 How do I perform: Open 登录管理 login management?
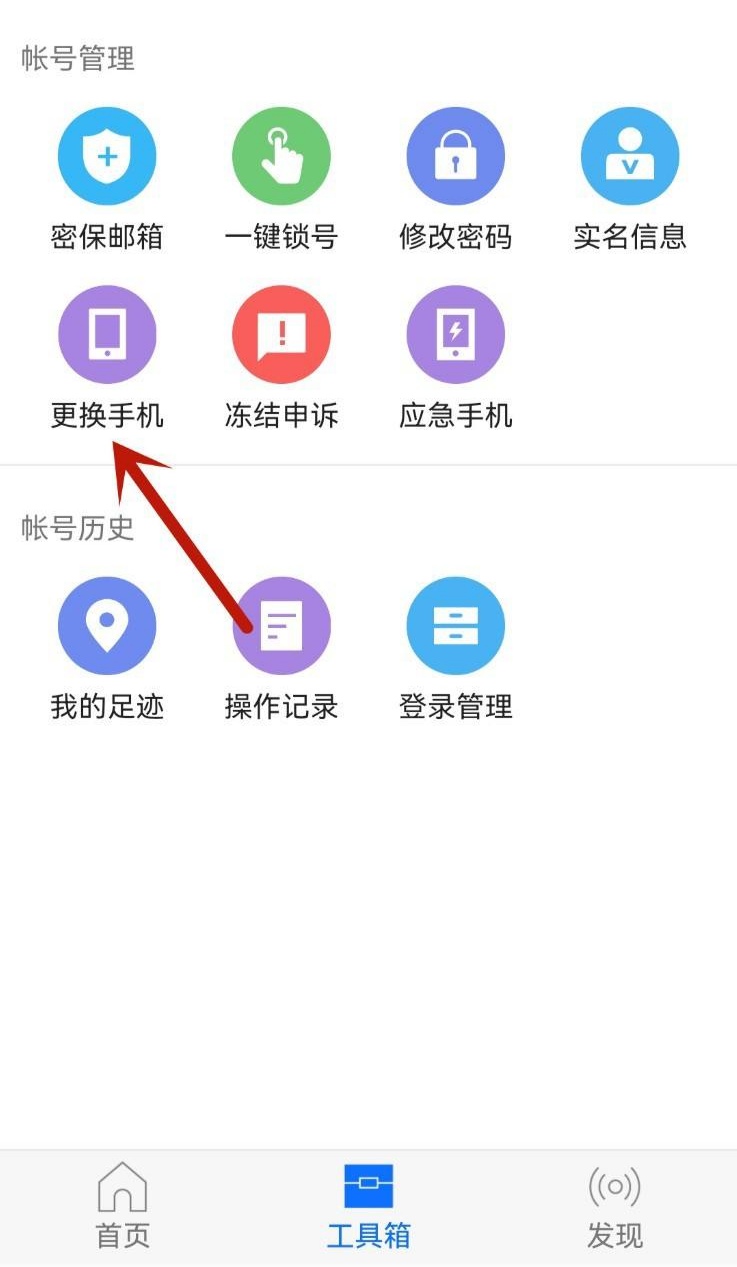point(455,650)
